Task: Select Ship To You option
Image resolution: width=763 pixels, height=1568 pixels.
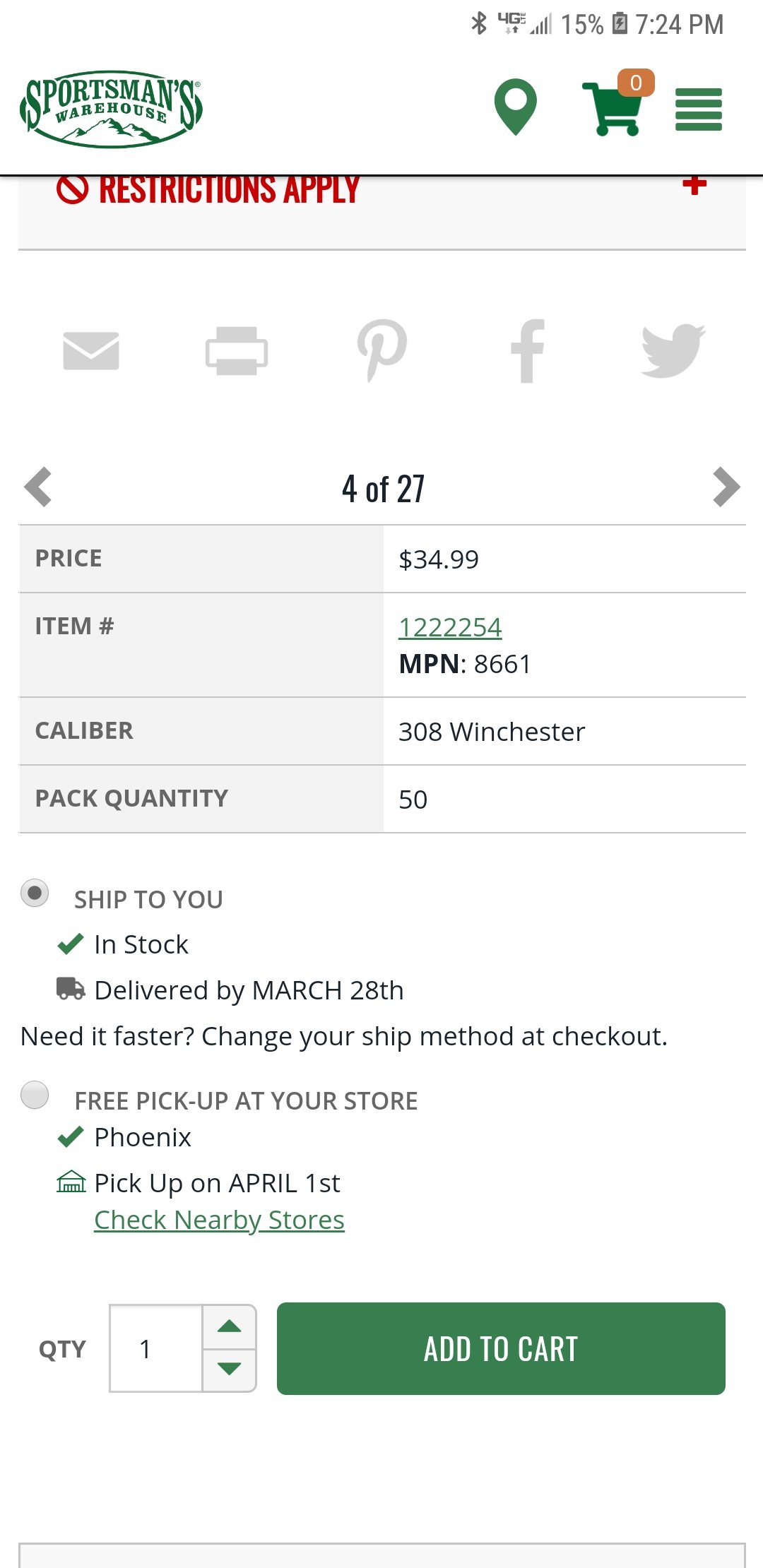Action: click(35, 893)
